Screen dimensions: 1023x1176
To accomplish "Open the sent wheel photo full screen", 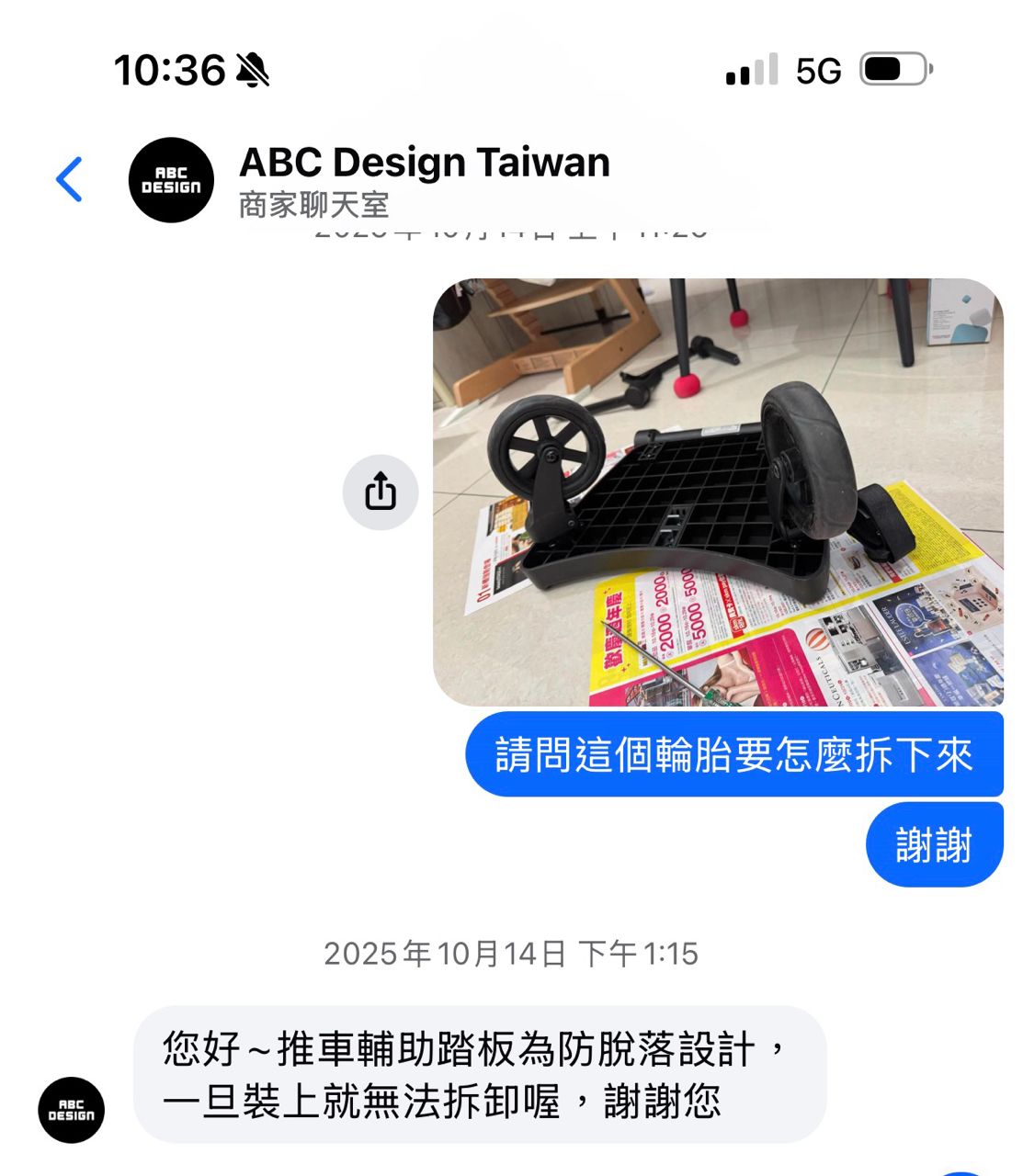I will point(717,492).
